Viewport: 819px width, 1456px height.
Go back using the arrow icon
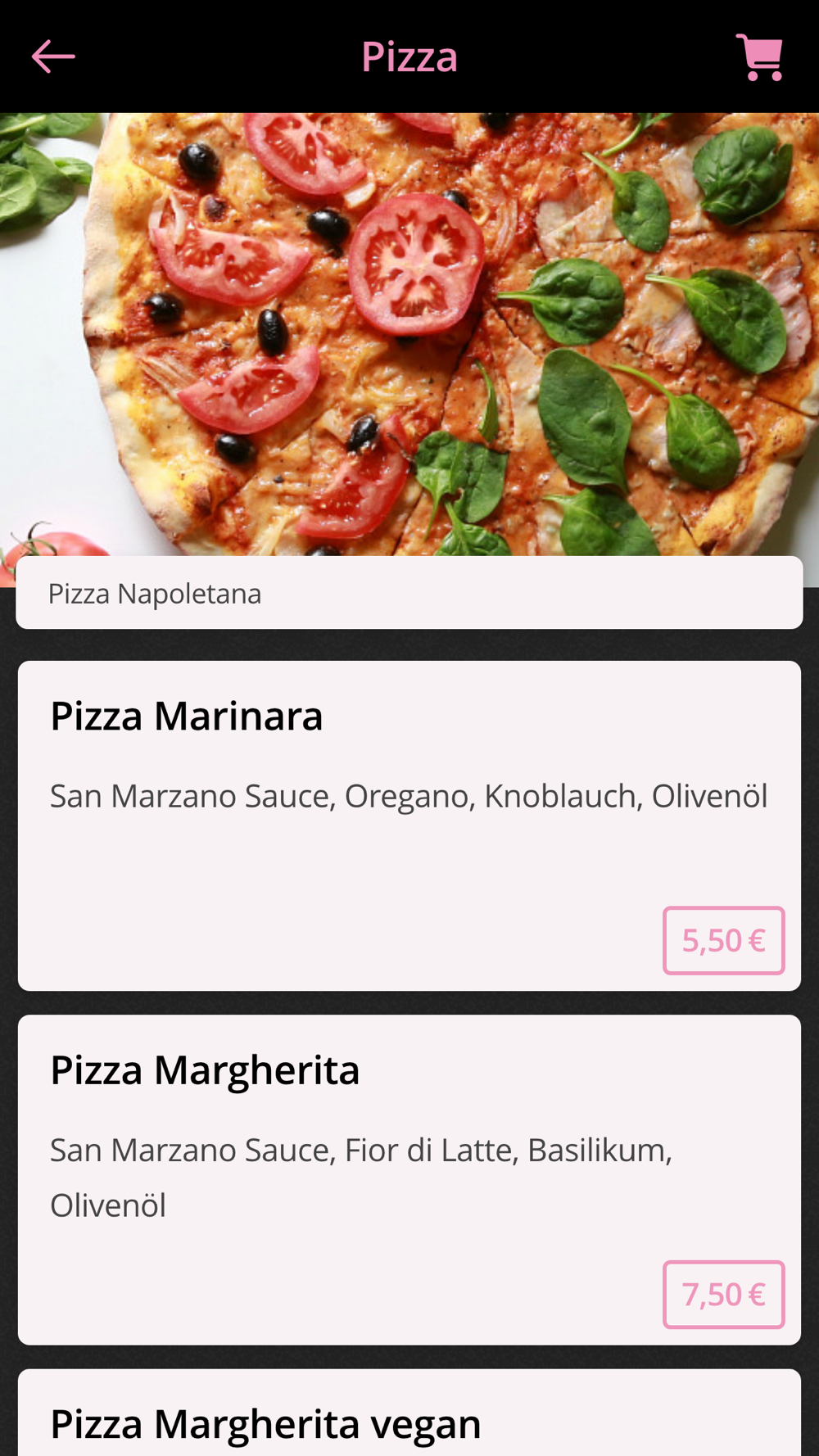[x=53, y=57]
